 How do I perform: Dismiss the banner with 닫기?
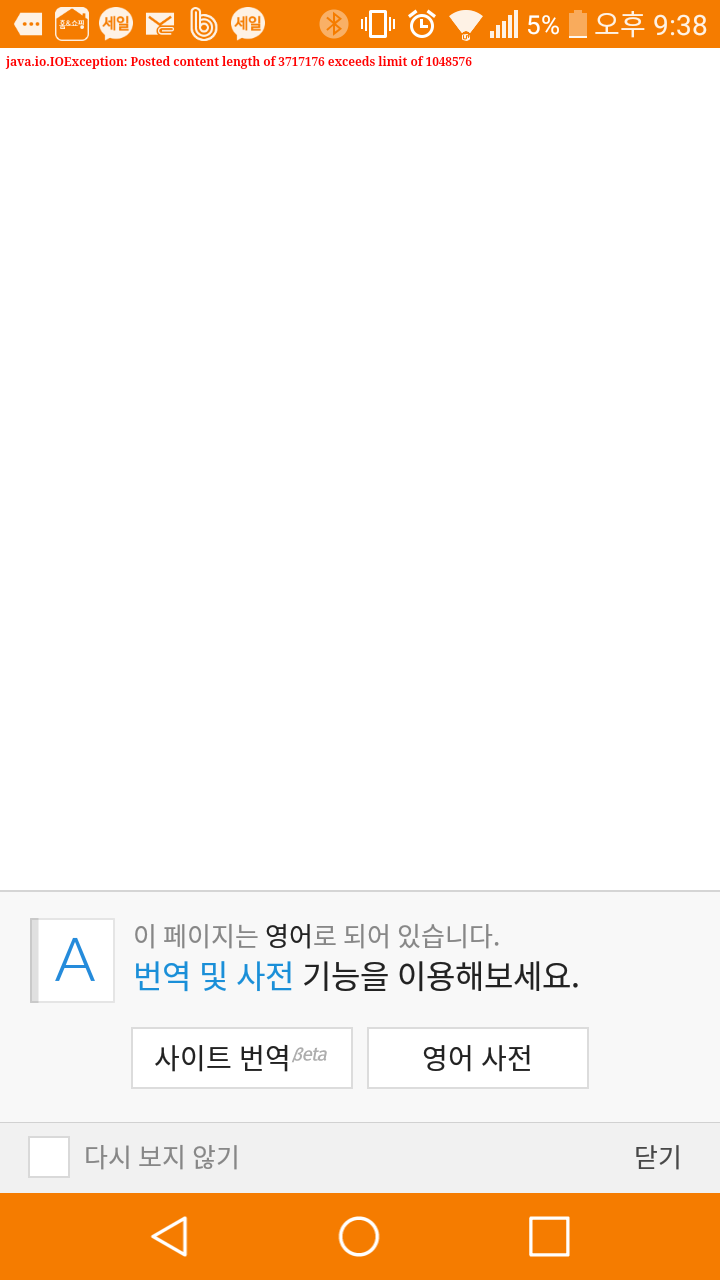[657, 1157]
